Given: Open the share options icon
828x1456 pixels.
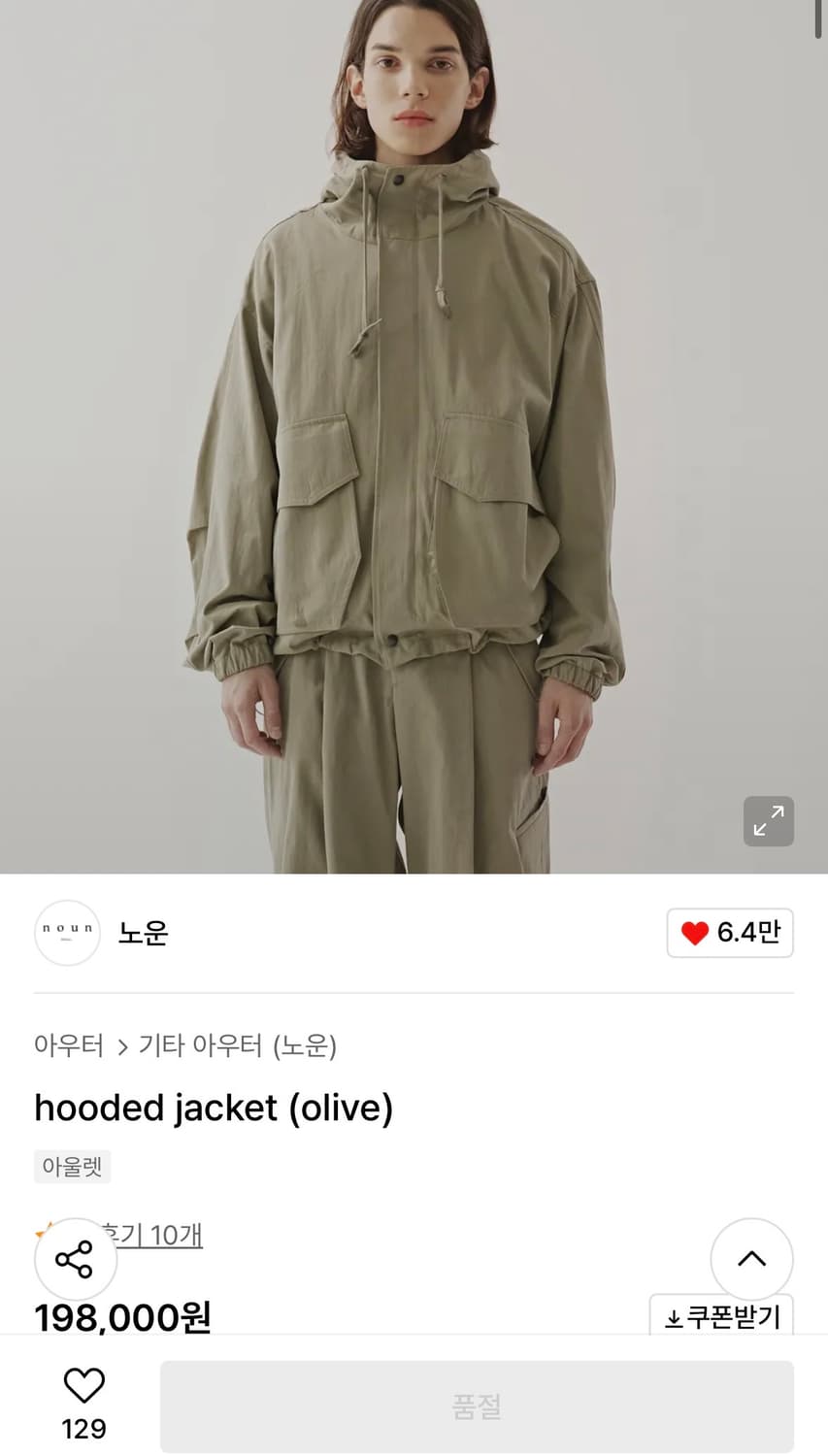Looking at the screenshot, I should click(x=76, y=1258).
